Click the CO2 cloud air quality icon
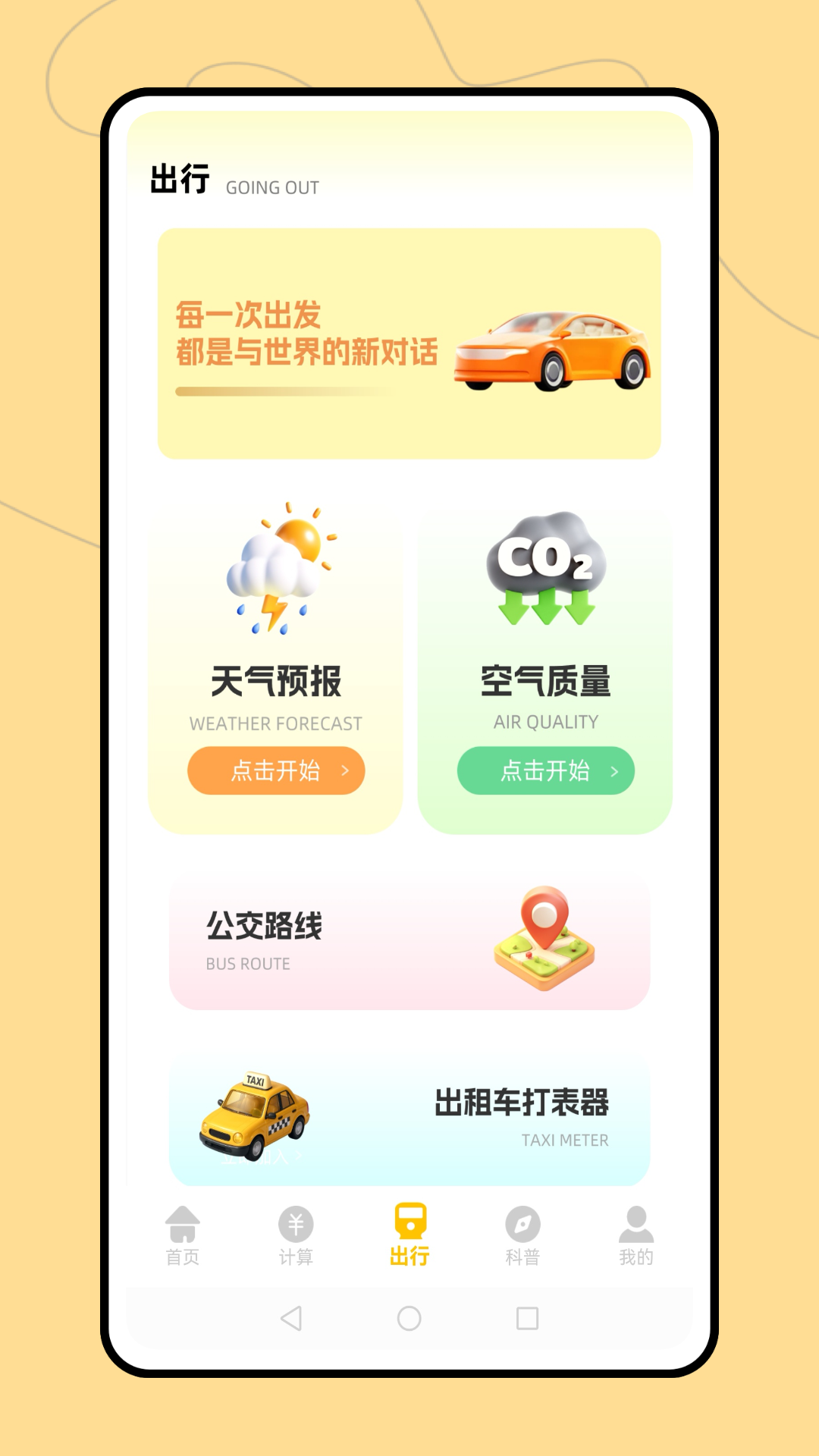The image size is (819, 1456). click(546, 569)
